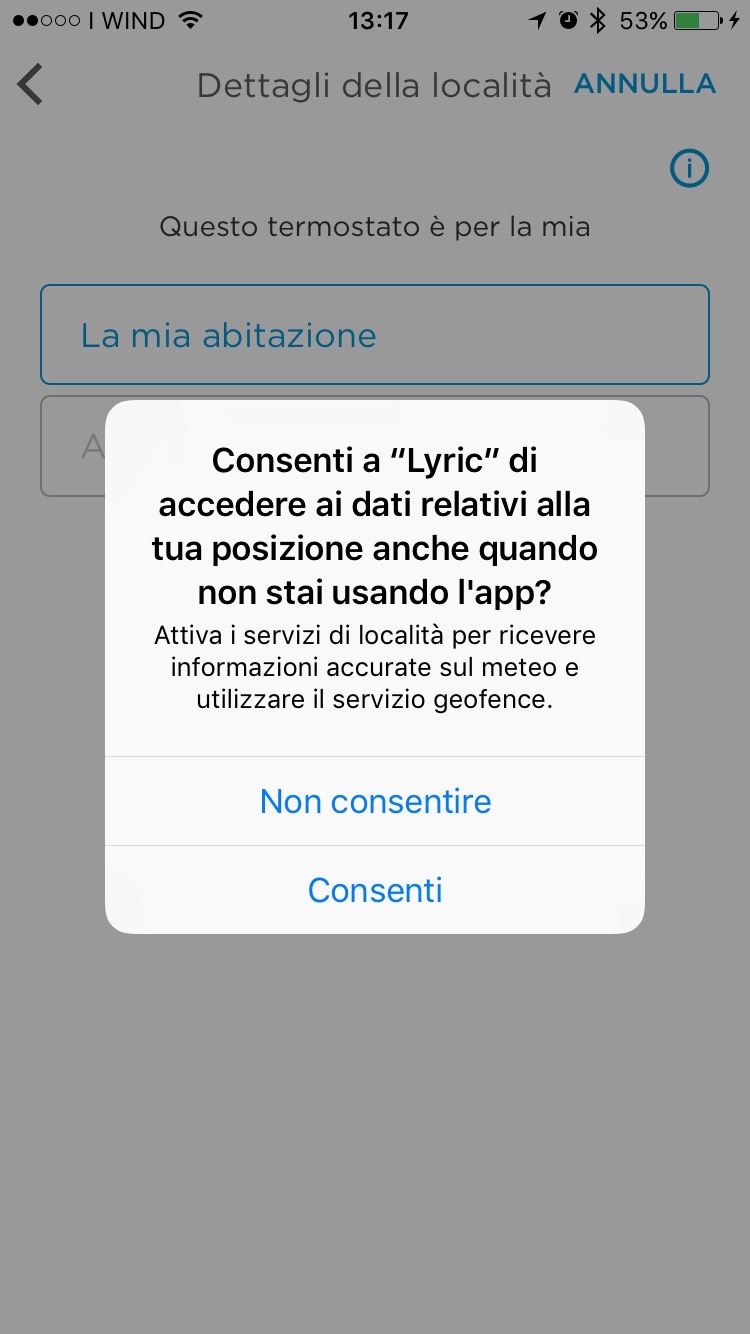Open the info icon for location details

coord(689,169)
